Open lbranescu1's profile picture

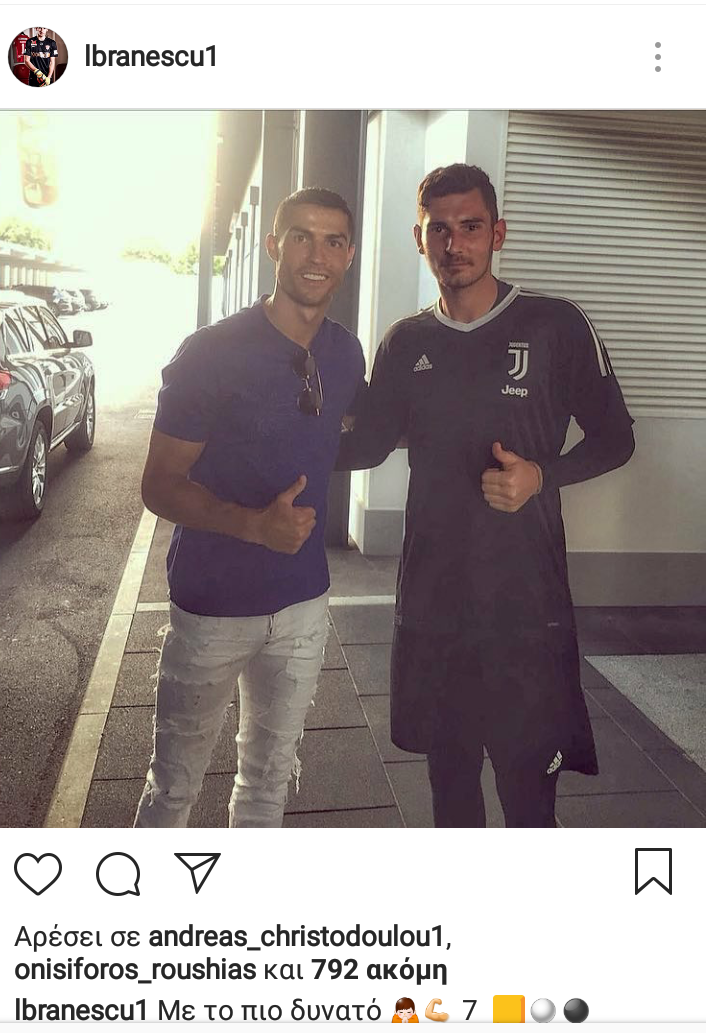pyautogui.click(x=38, y=57)
